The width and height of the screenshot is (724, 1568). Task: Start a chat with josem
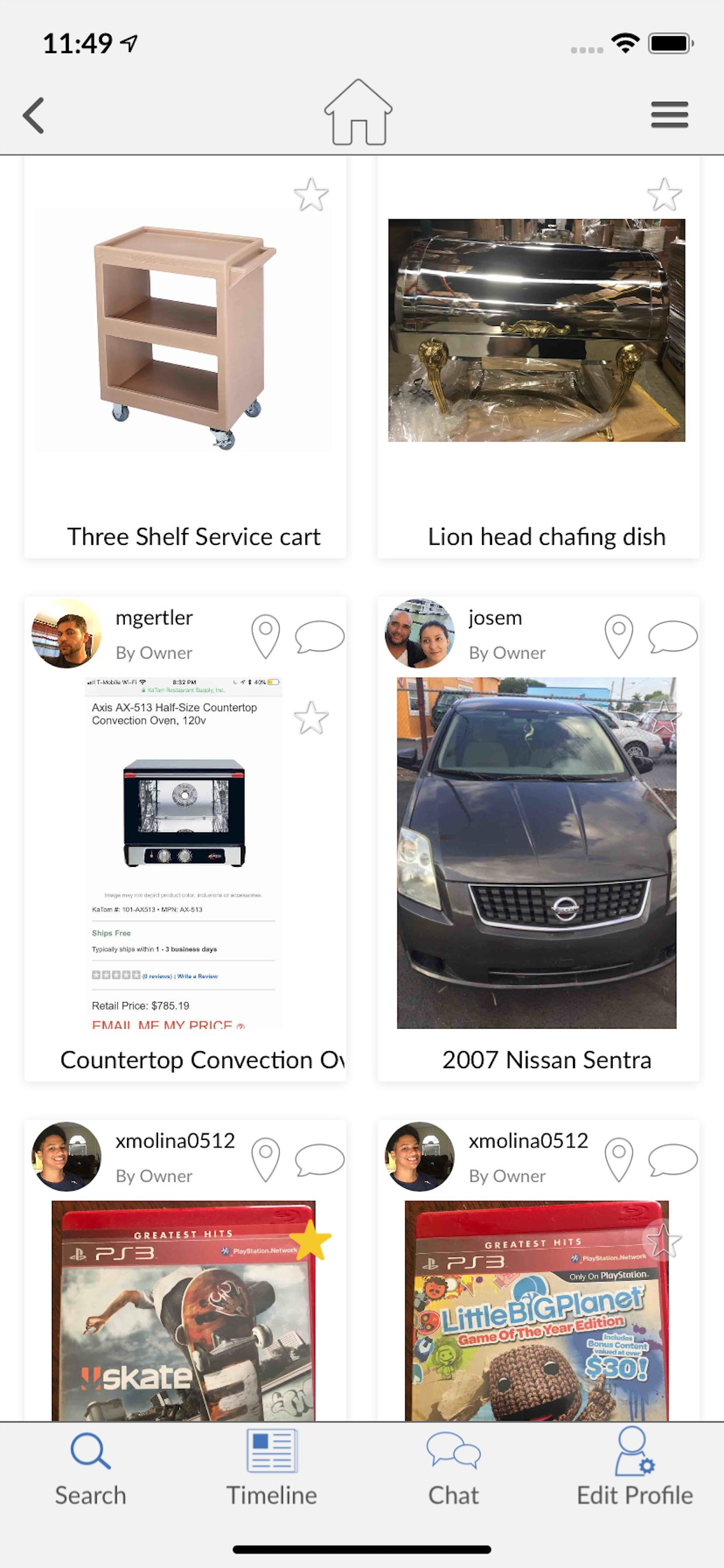click(672, 636)
